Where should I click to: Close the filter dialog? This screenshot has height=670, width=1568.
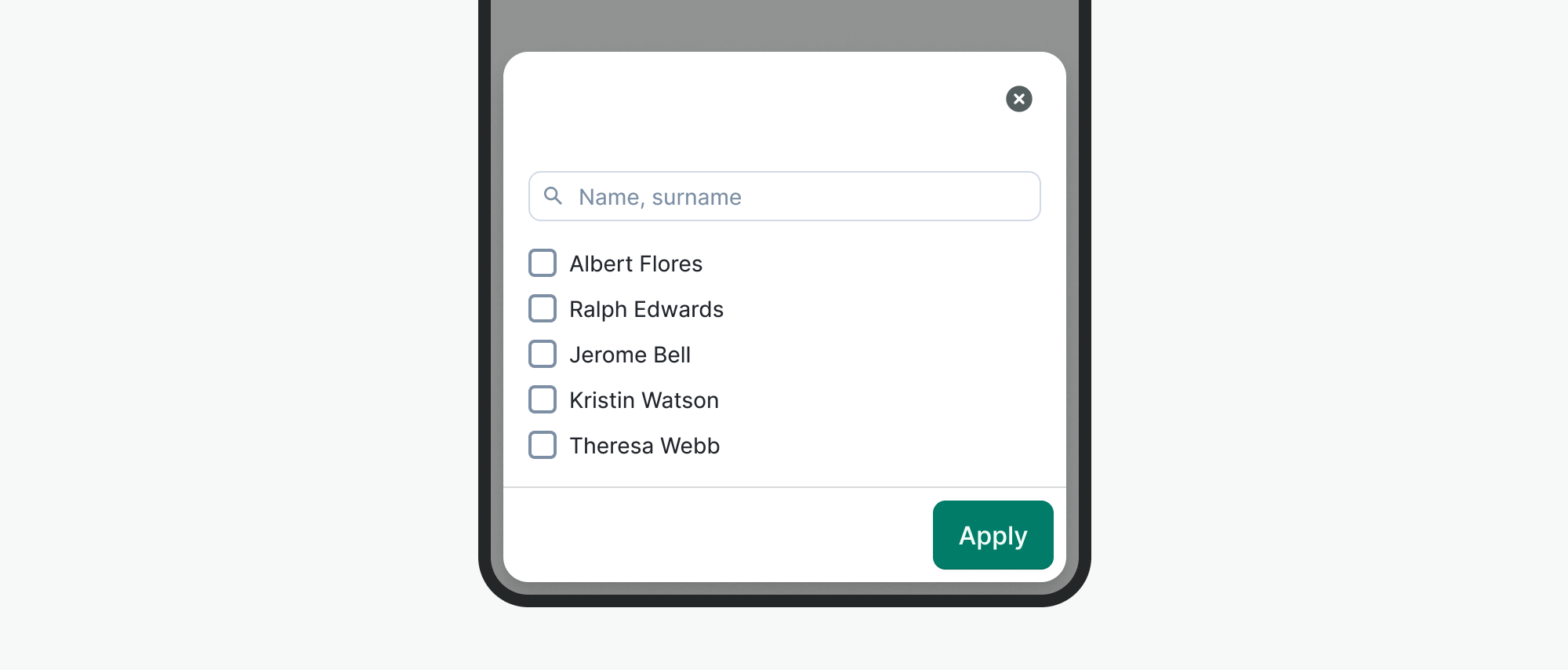(1018, 99)
